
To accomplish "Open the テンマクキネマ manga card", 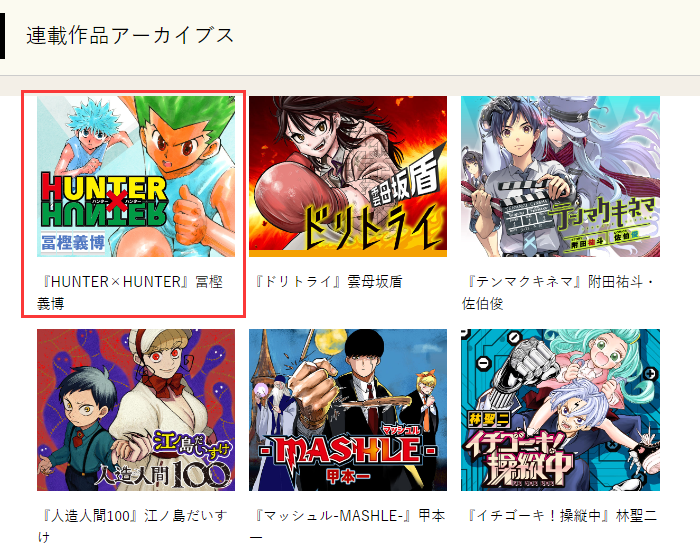I will point(560,177).
